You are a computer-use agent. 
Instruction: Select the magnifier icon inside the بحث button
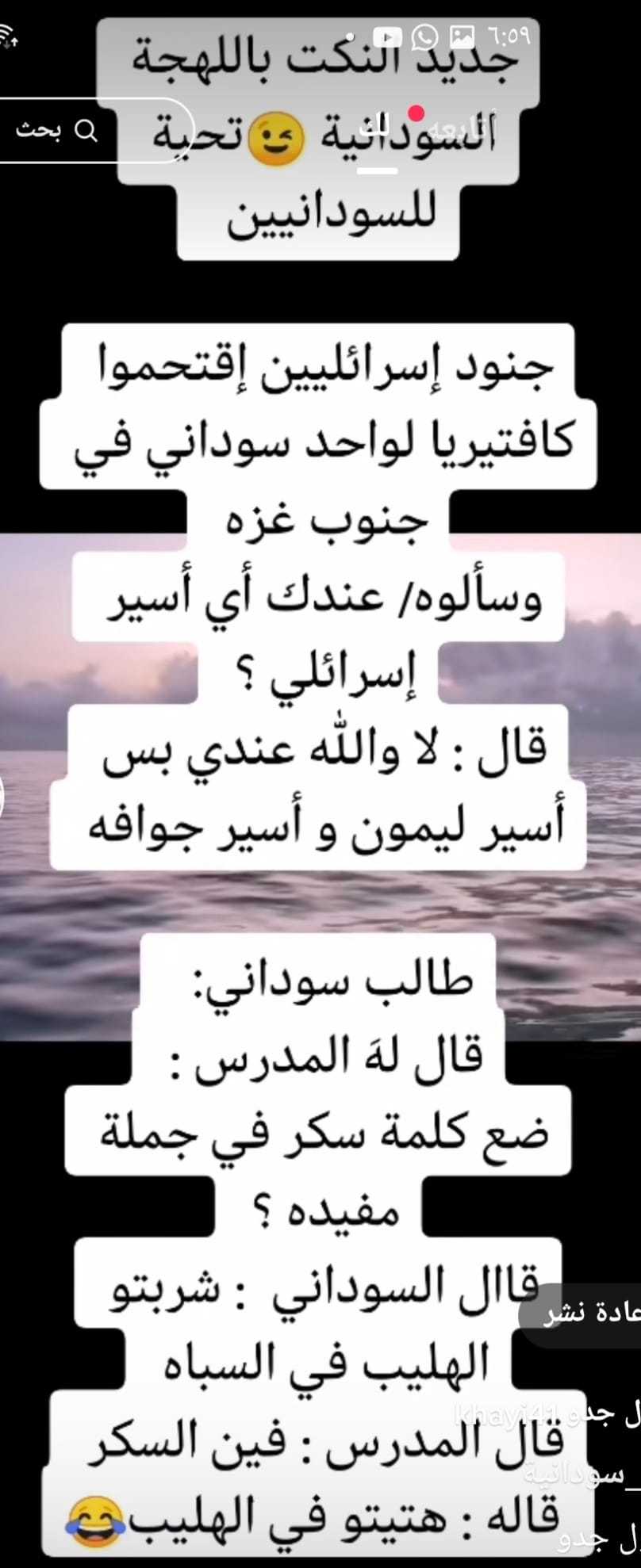point(85,131)
